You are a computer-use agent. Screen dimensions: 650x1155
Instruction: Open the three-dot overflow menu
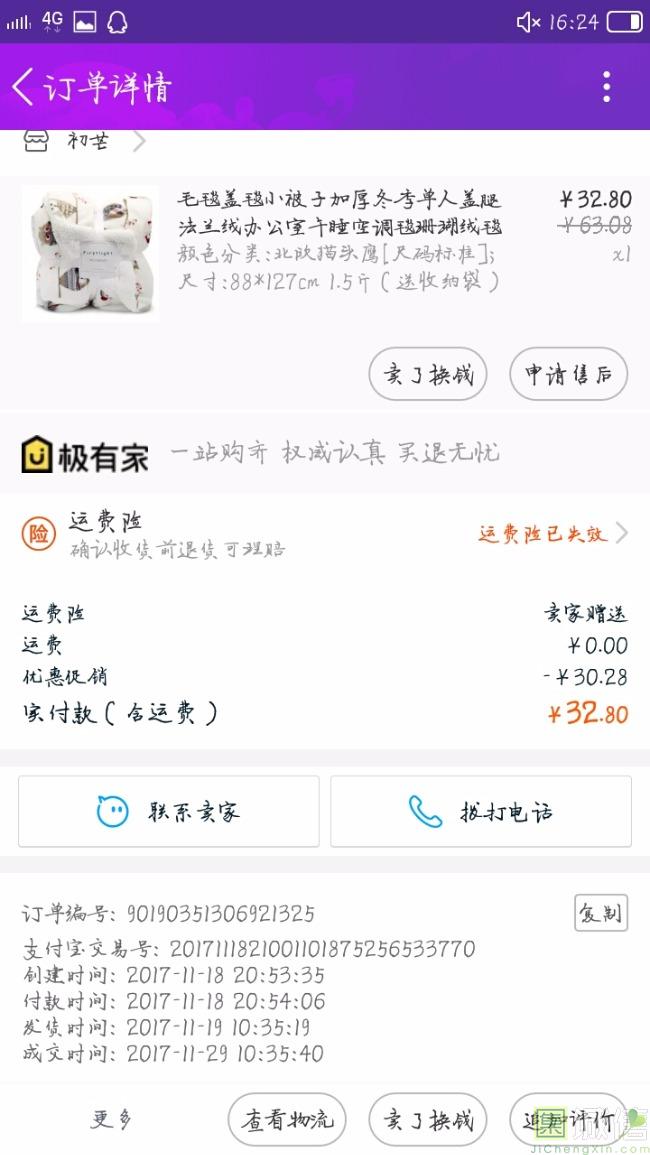click(606, 87)
